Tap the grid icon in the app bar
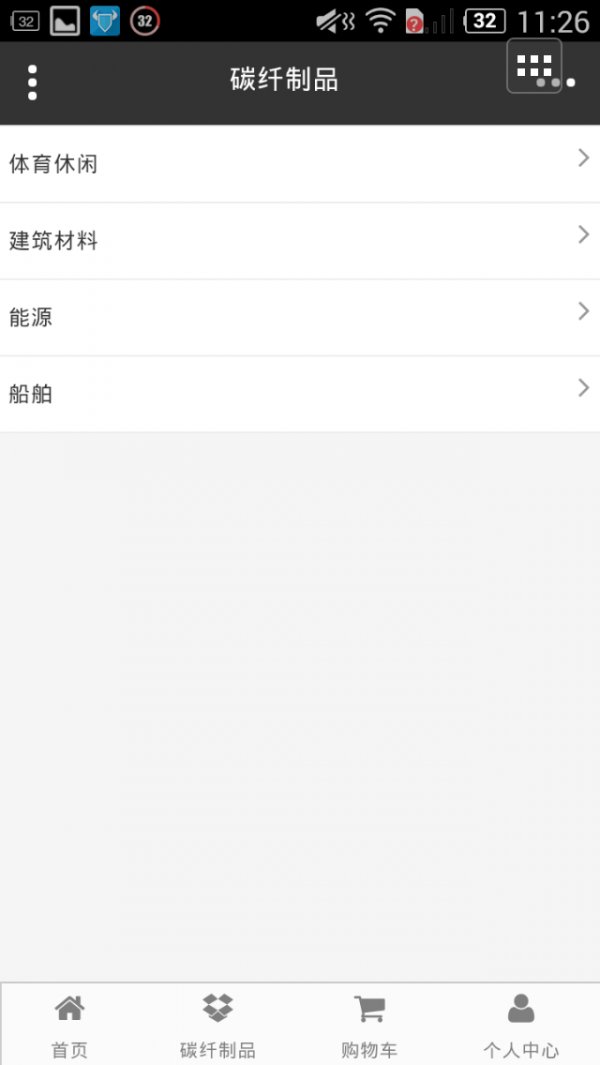Screen dimensions: 600x1065 534,66
